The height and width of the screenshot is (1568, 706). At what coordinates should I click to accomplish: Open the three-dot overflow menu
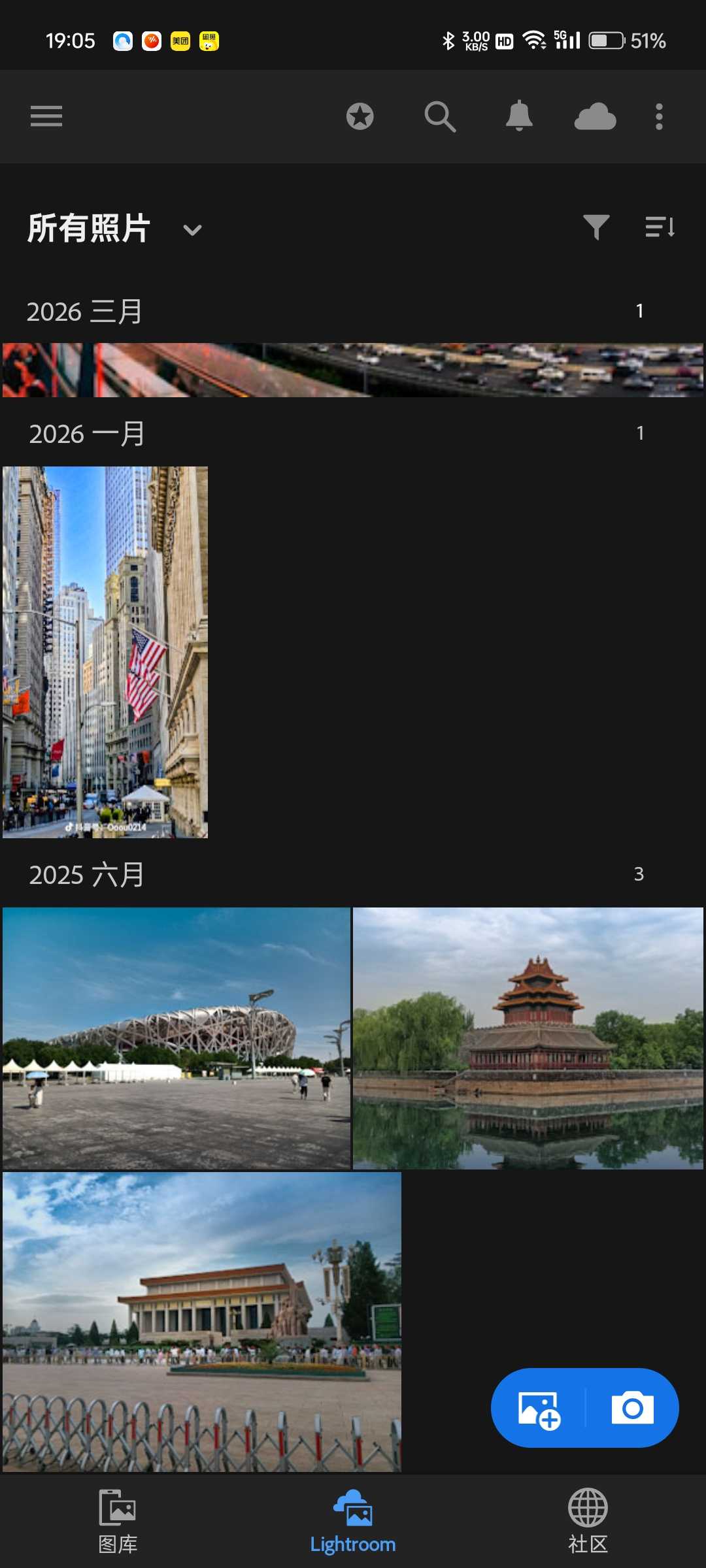(659, 117)
